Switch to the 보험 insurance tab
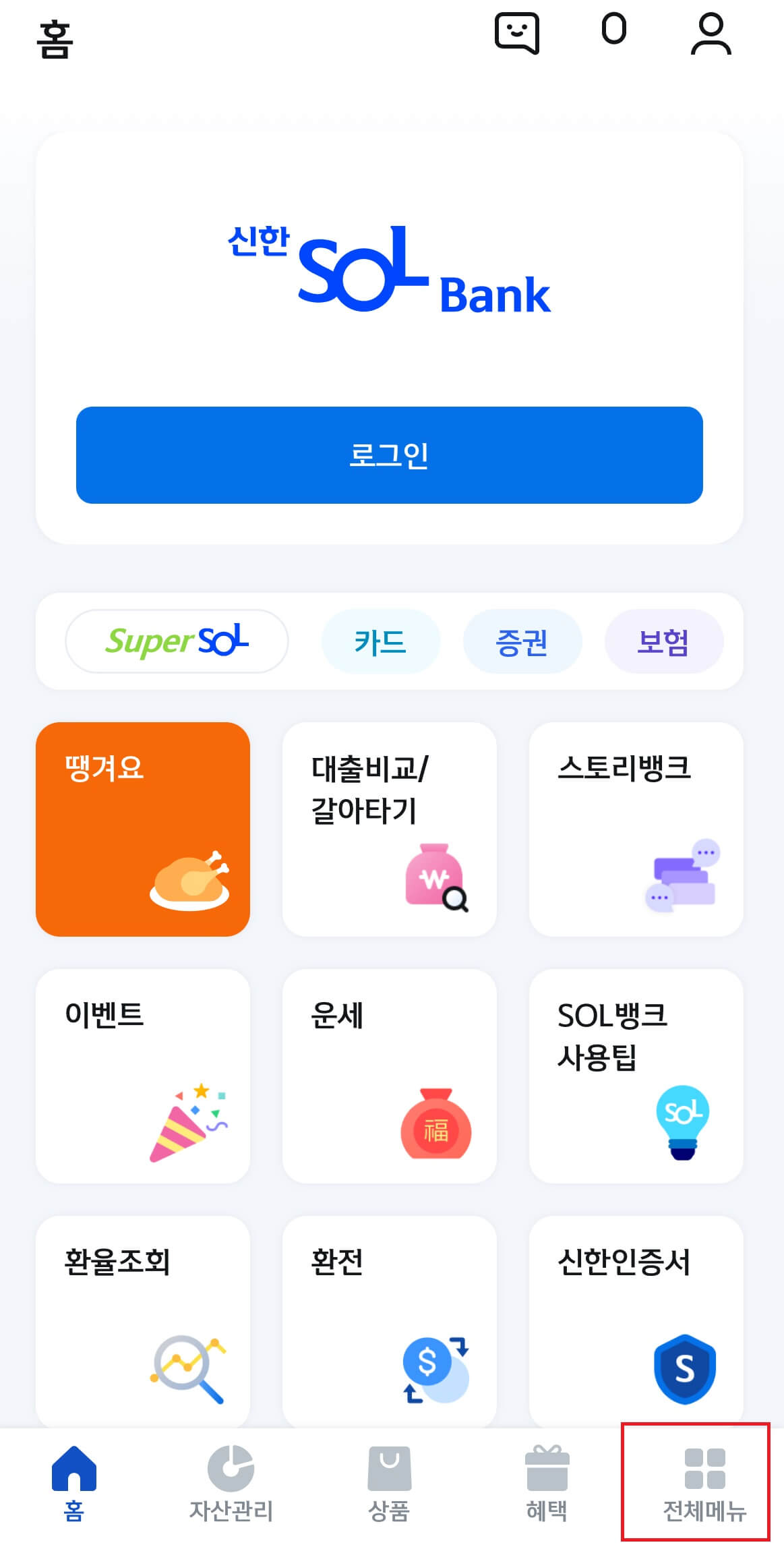 [x=664, y=641]
